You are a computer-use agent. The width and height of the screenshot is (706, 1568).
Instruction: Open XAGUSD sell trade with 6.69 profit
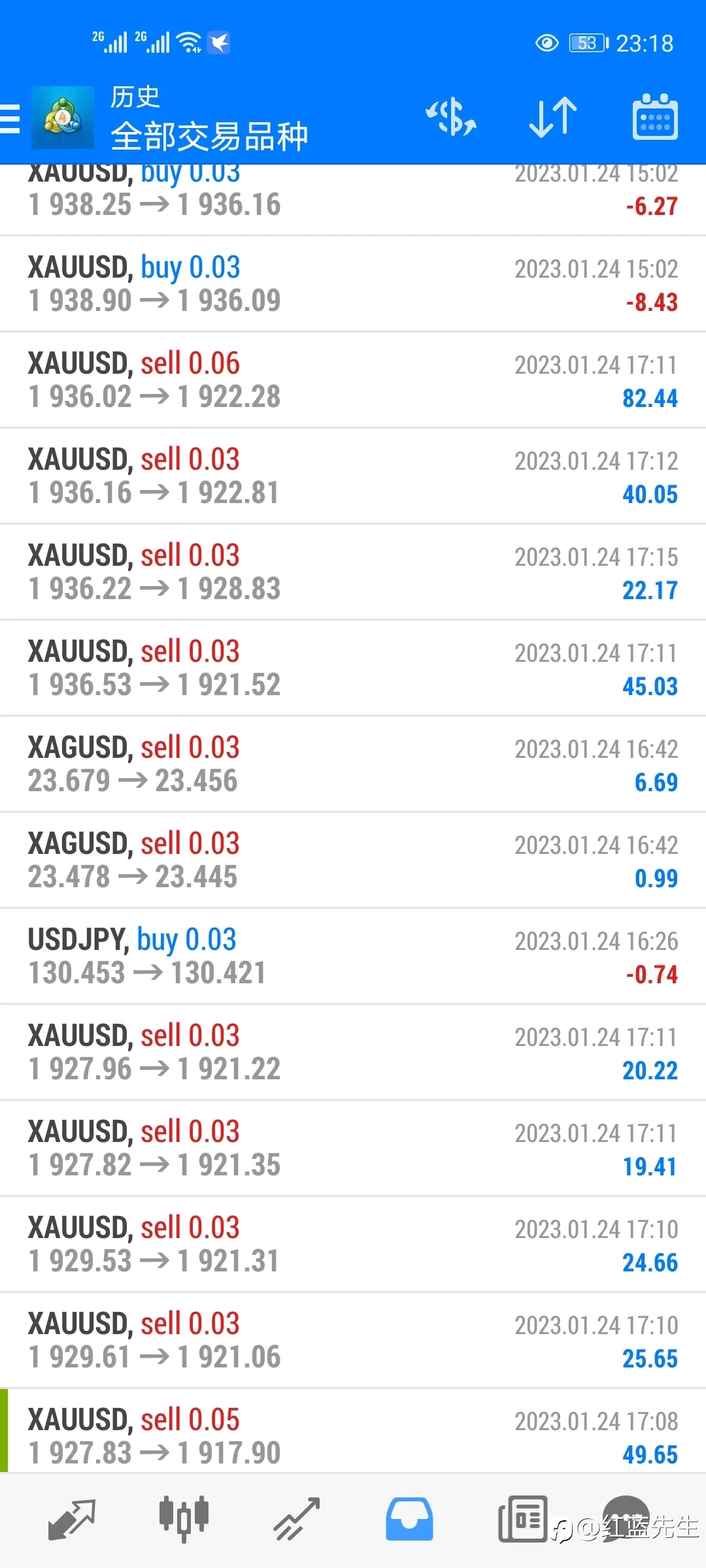[x=353, y=764]
